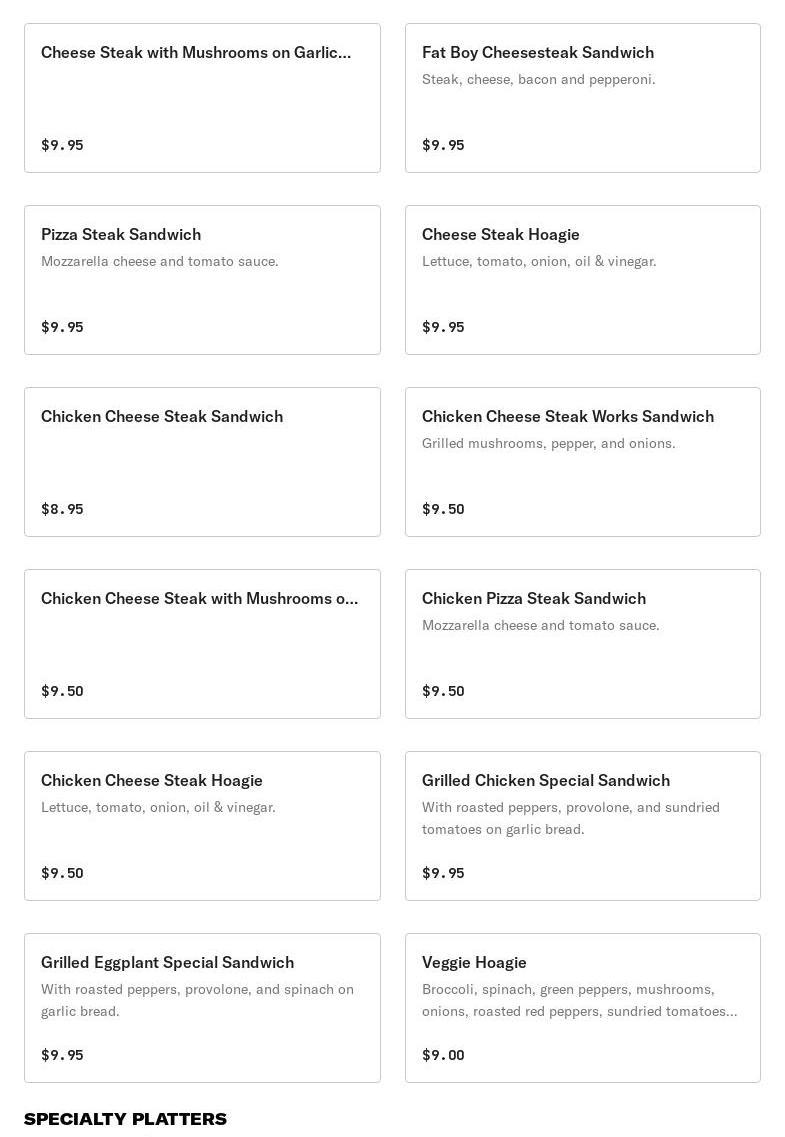
Task: Open Chicken Cheese Steak Hoagie card
Action: (x=202, y=826)
